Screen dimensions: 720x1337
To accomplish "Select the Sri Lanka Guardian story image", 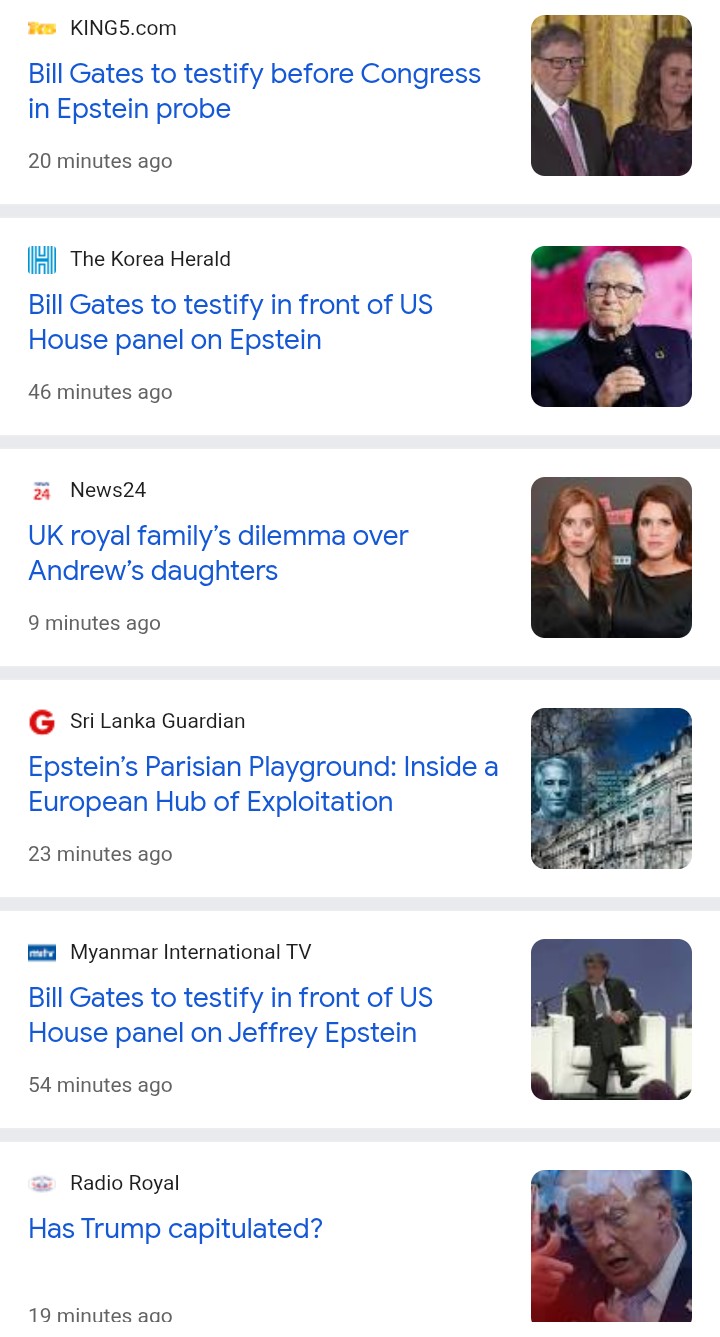I will tap(611, 789).
